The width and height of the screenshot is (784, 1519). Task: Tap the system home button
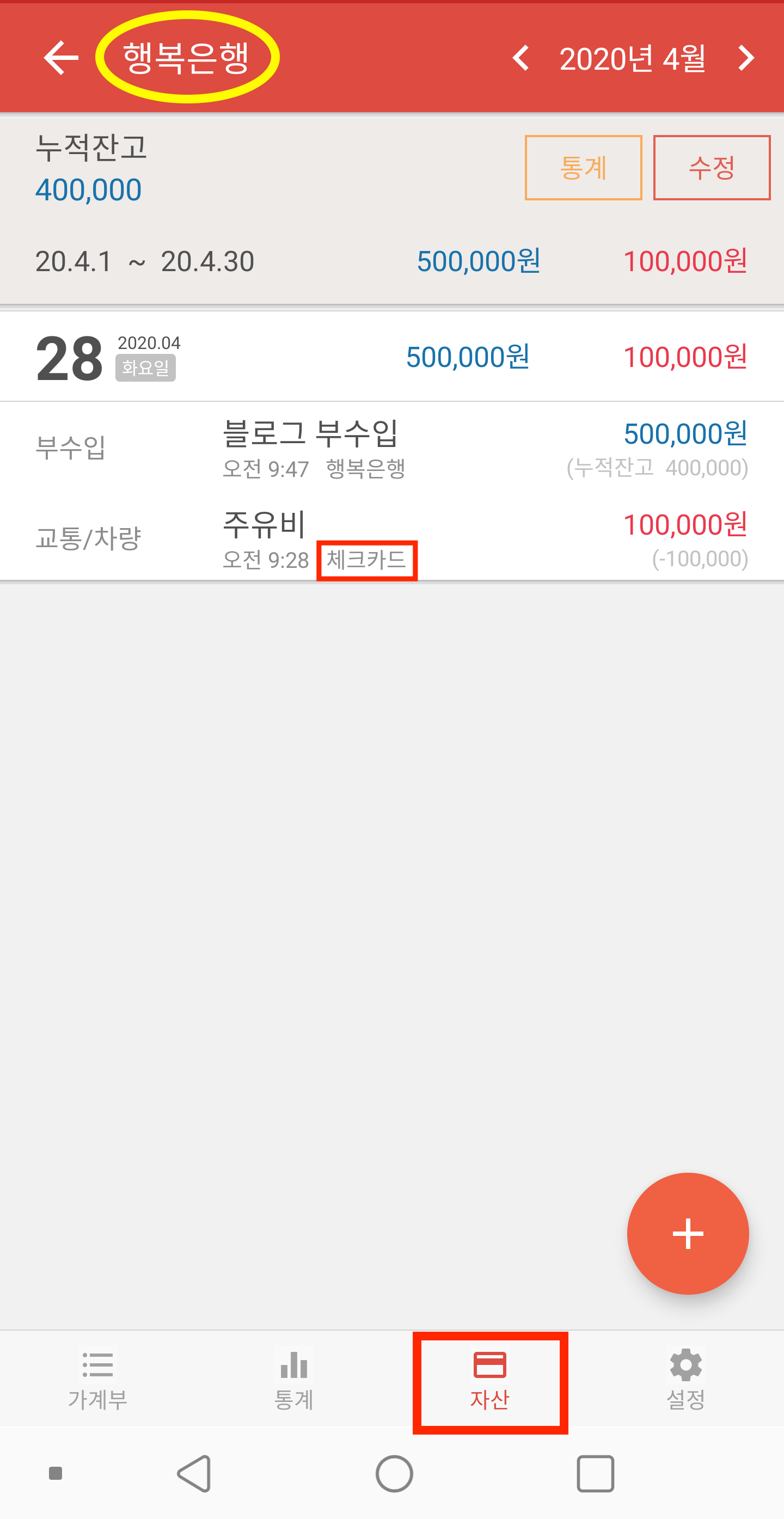tap(394, 1474)
